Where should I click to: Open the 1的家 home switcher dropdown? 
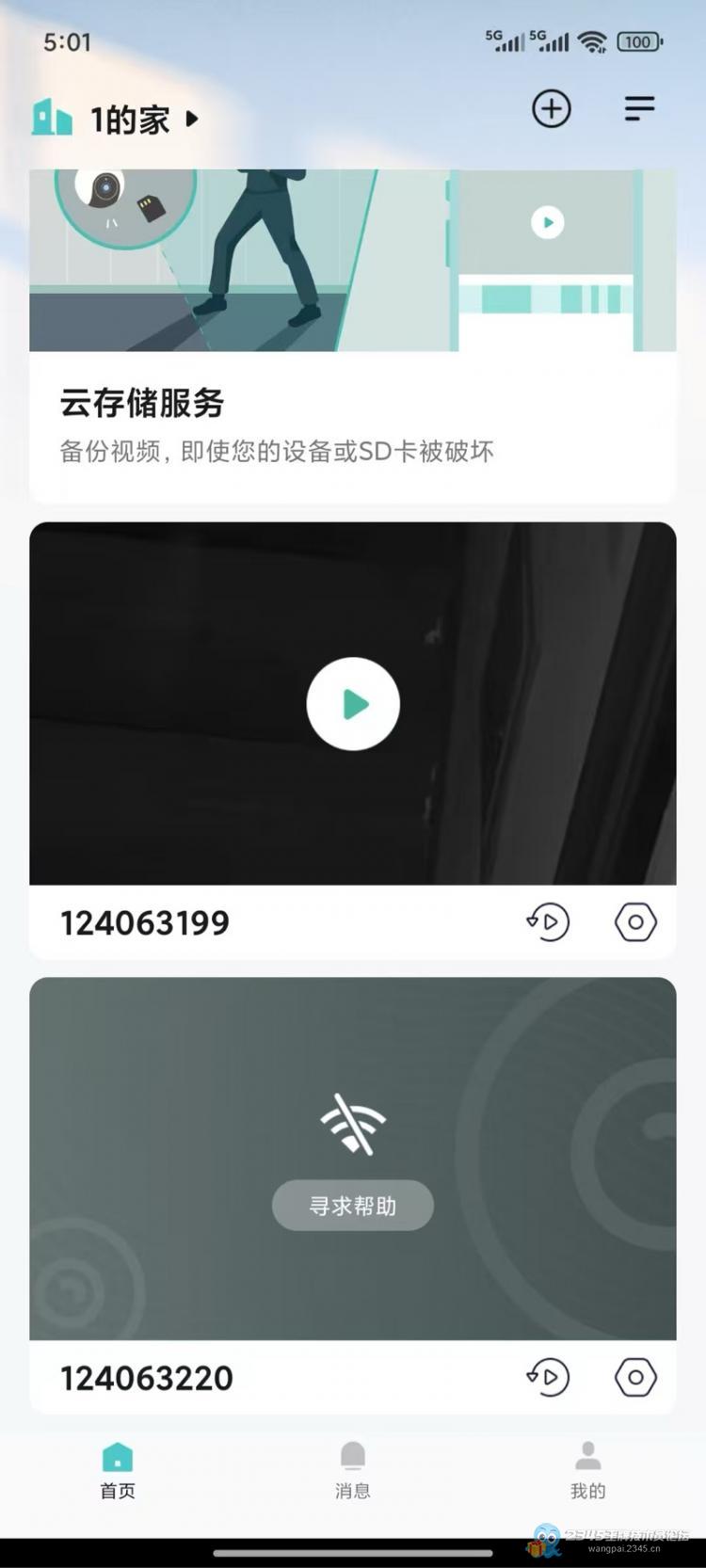click(117, 119)
